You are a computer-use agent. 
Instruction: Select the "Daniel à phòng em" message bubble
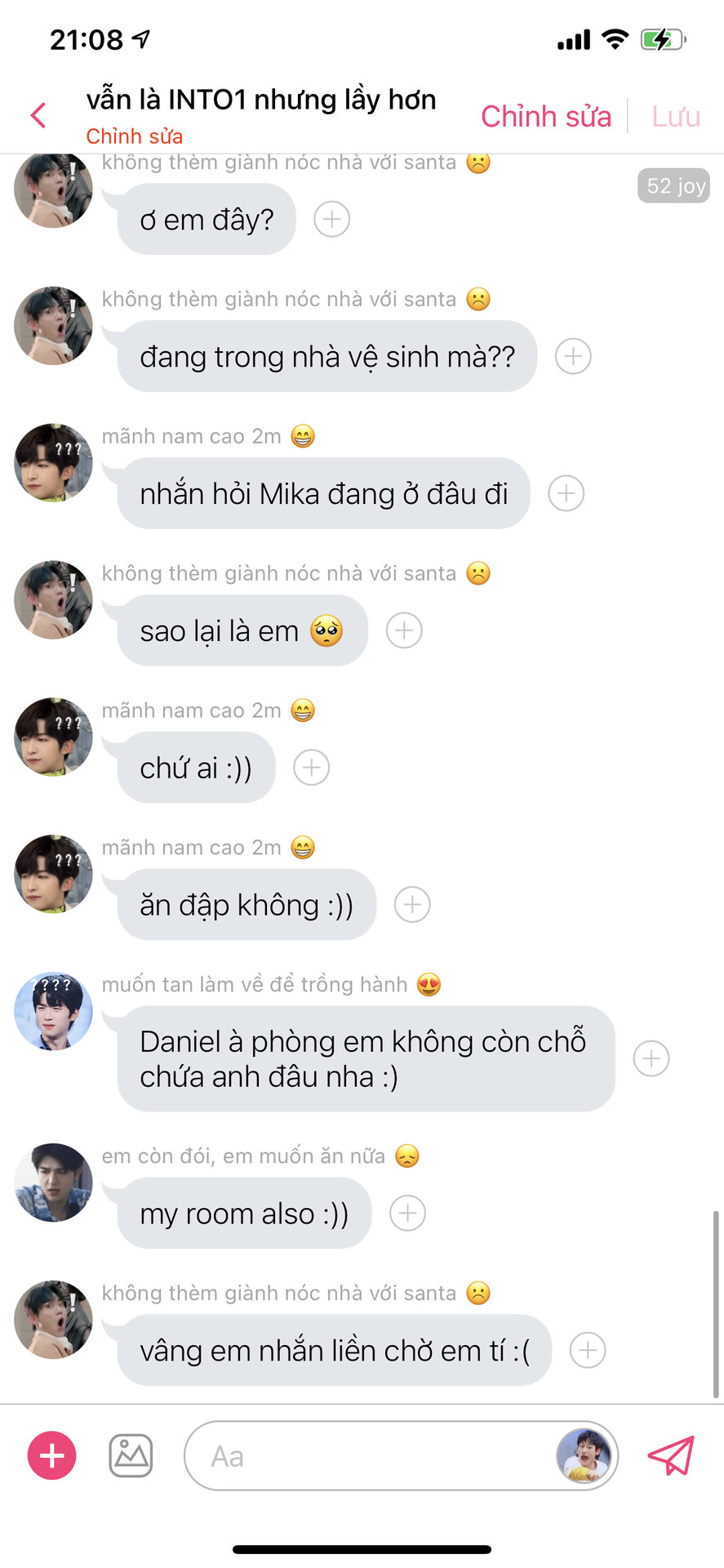[x=366, y=1058]
